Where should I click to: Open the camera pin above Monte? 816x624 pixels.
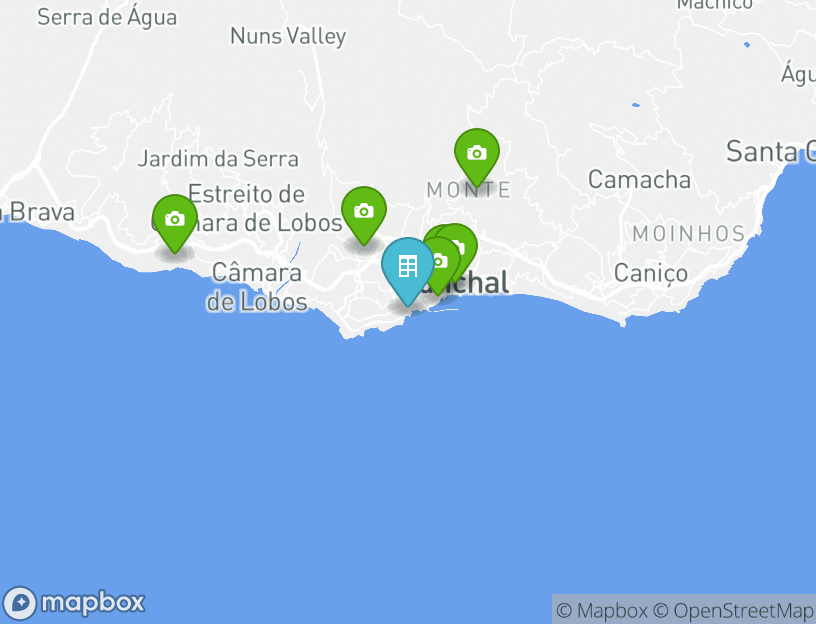(x=477, y=154)
